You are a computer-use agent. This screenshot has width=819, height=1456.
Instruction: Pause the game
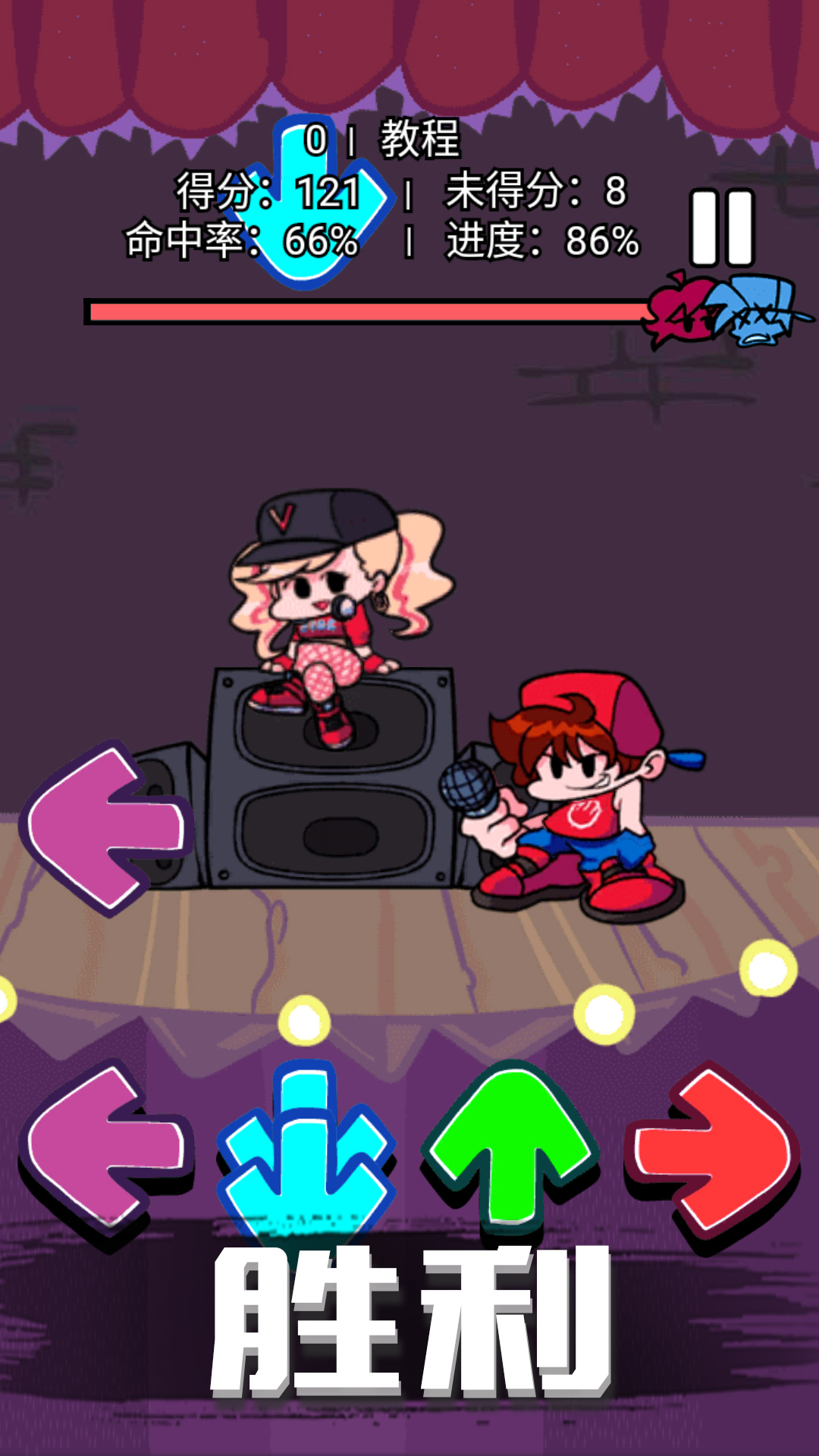(x=722, y=227)
